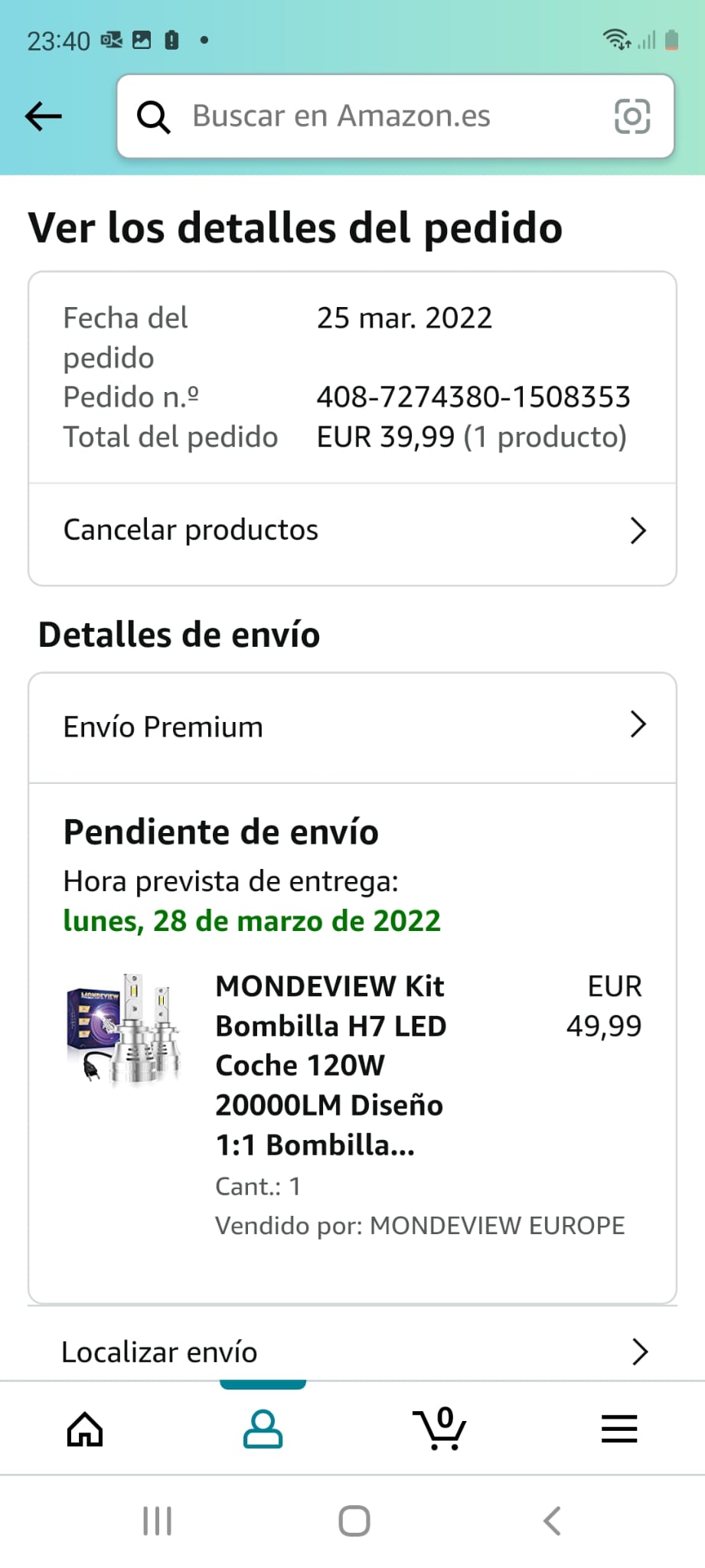
Task: Tap the system home button
Action: (354, 1521)
